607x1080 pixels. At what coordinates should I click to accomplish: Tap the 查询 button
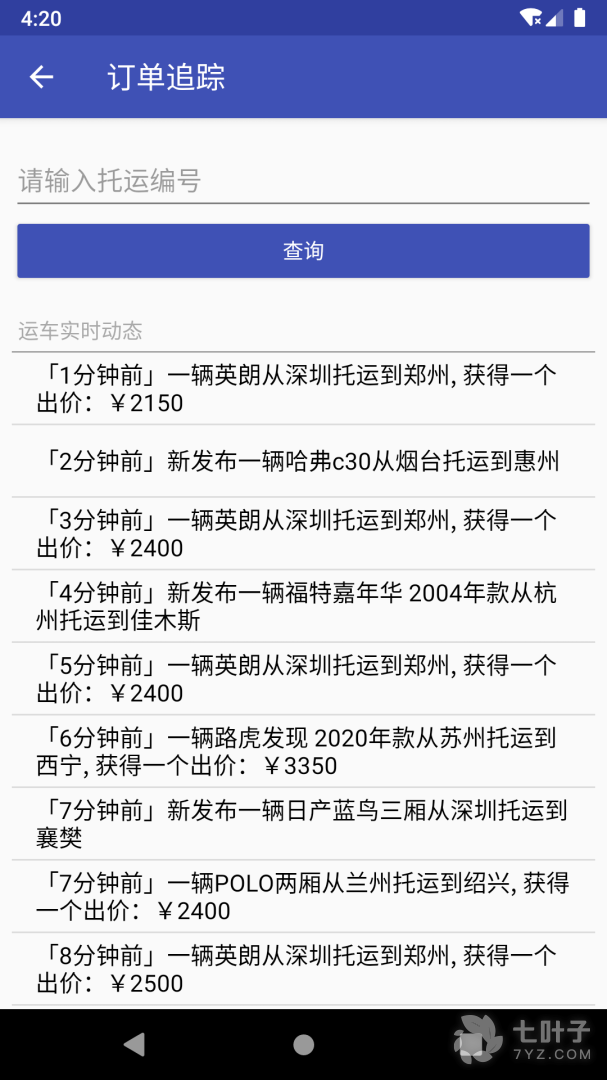[x=303, y=251]
